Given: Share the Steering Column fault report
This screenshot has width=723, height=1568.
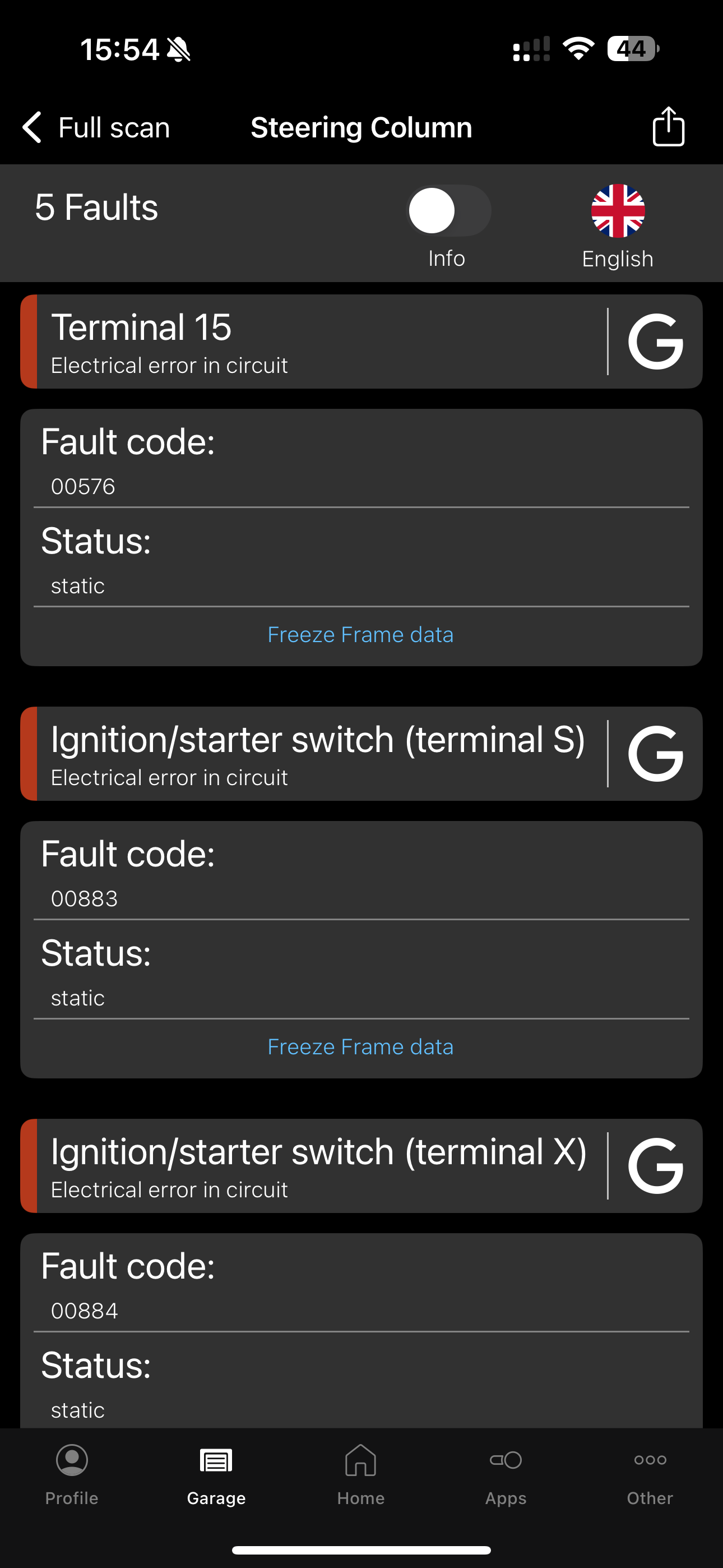Looking at the screenshot, I should [668, 127].
